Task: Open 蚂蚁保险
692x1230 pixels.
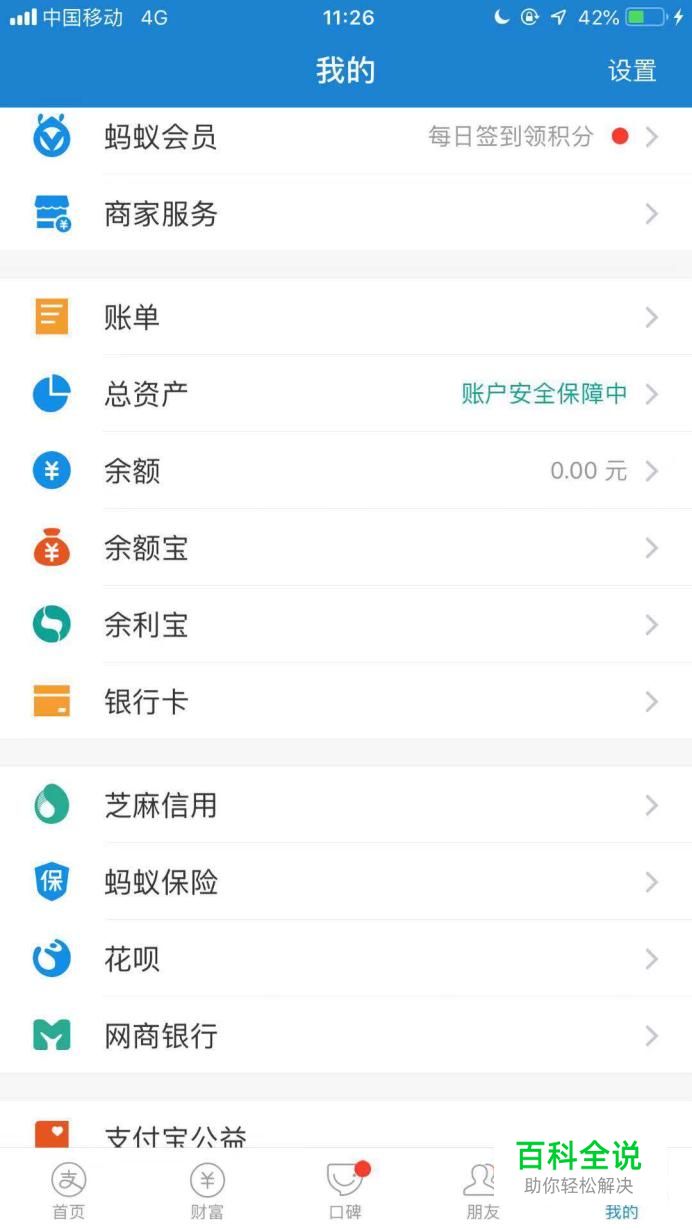Action: 346,882
